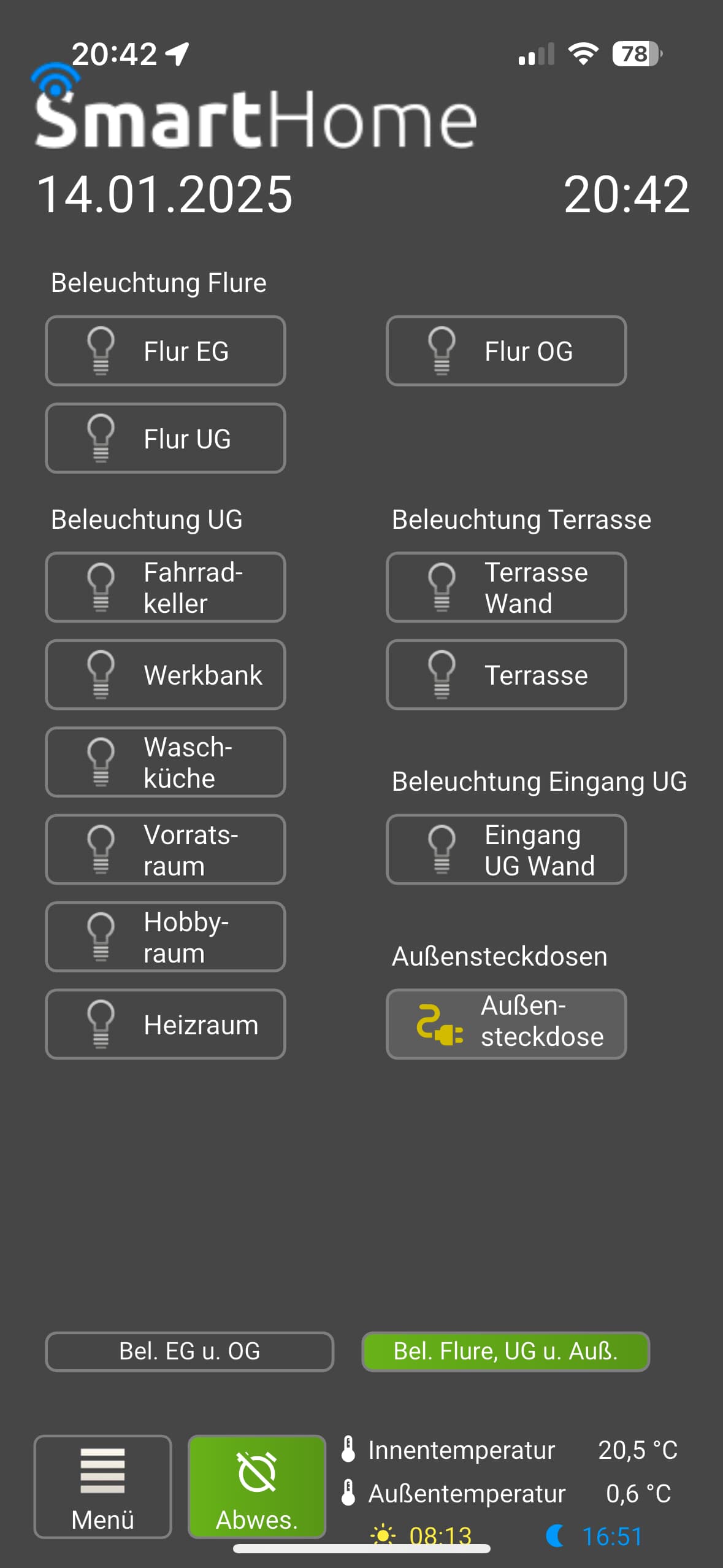Screen dimensions: 723x1568
Task: Toggle the Abwes. absence mode
Action: pyautogui.click(x=257, y=1486)
